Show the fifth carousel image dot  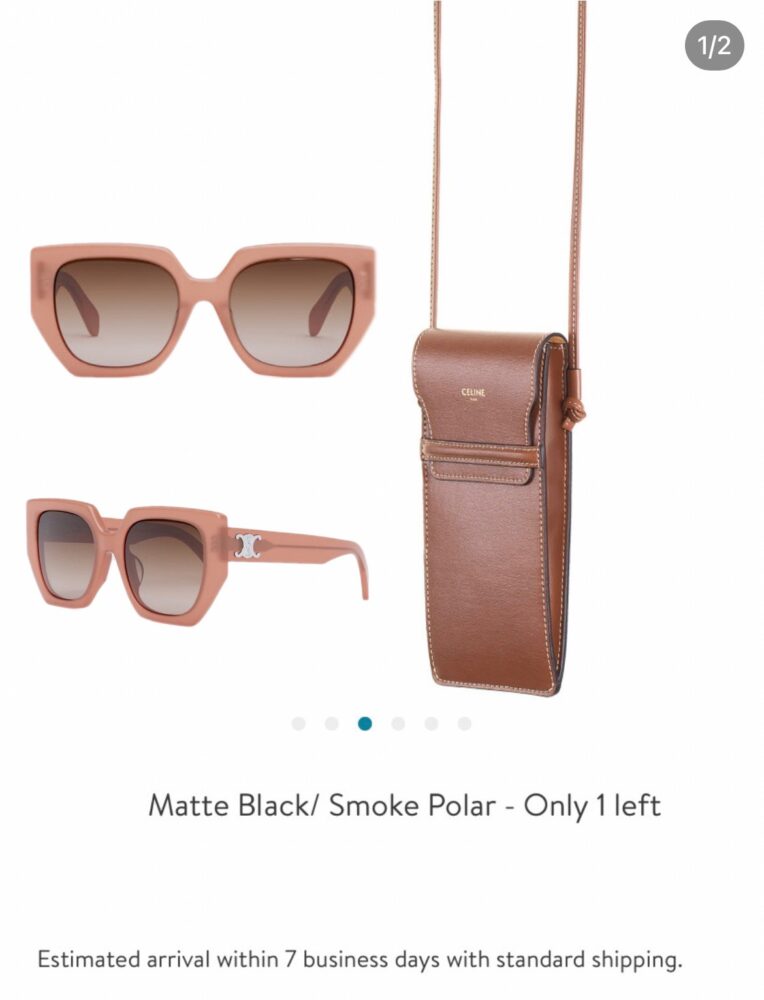(431, 723)
